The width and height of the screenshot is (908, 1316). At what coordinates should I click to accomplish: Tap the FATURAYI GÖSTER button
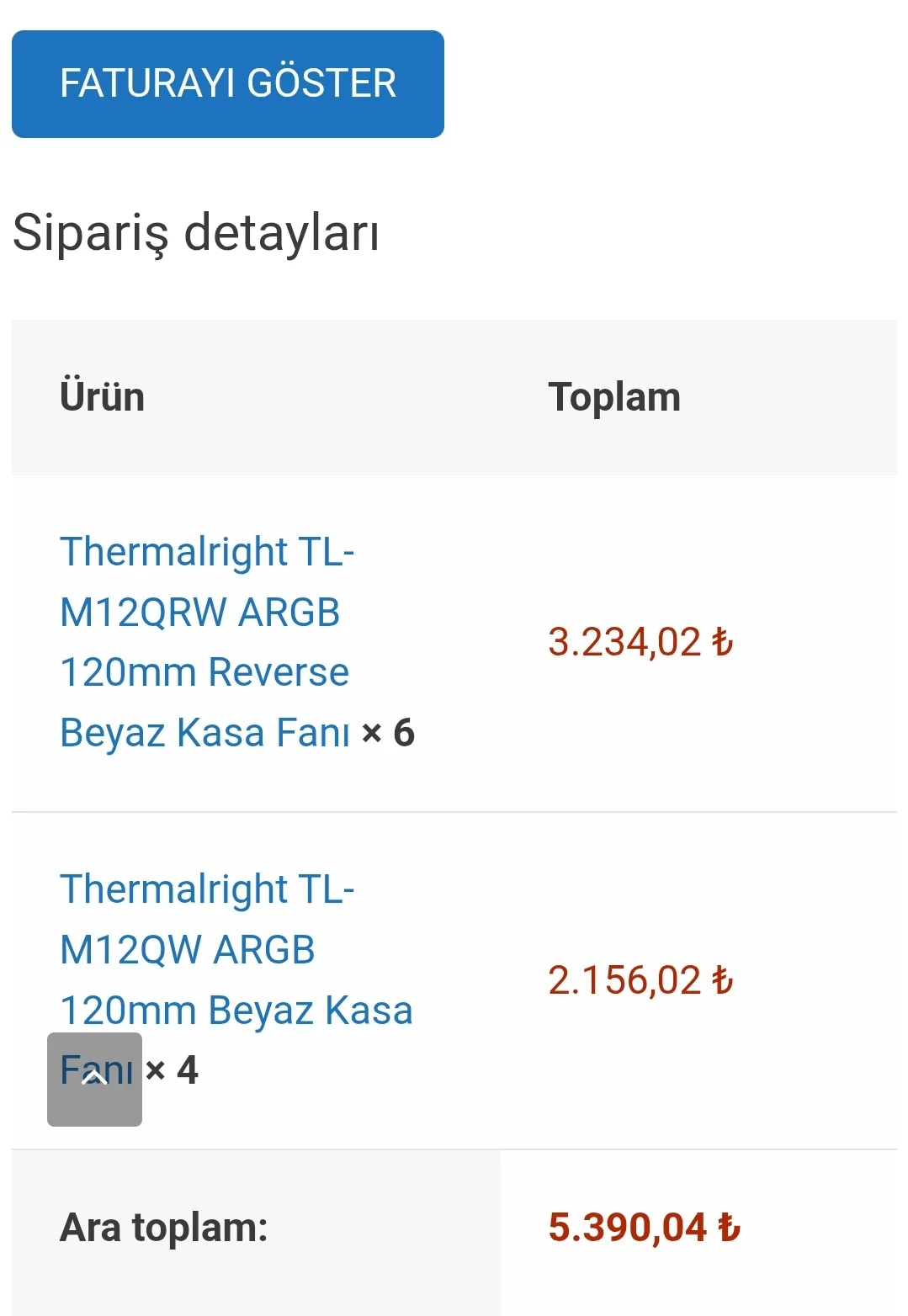coord(227,84)
